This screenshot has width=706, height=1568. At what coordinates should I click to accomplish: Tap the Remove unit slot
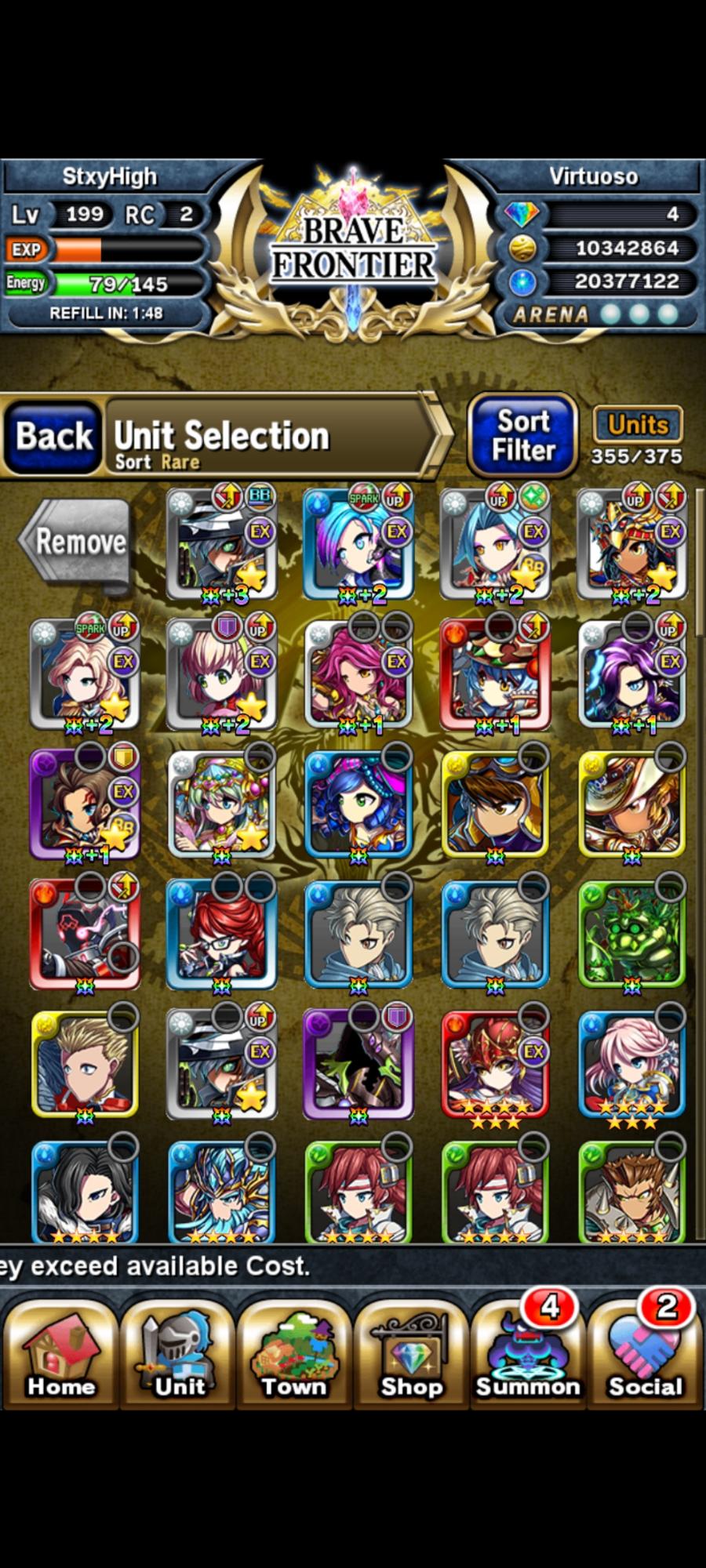tap(75, 543)
